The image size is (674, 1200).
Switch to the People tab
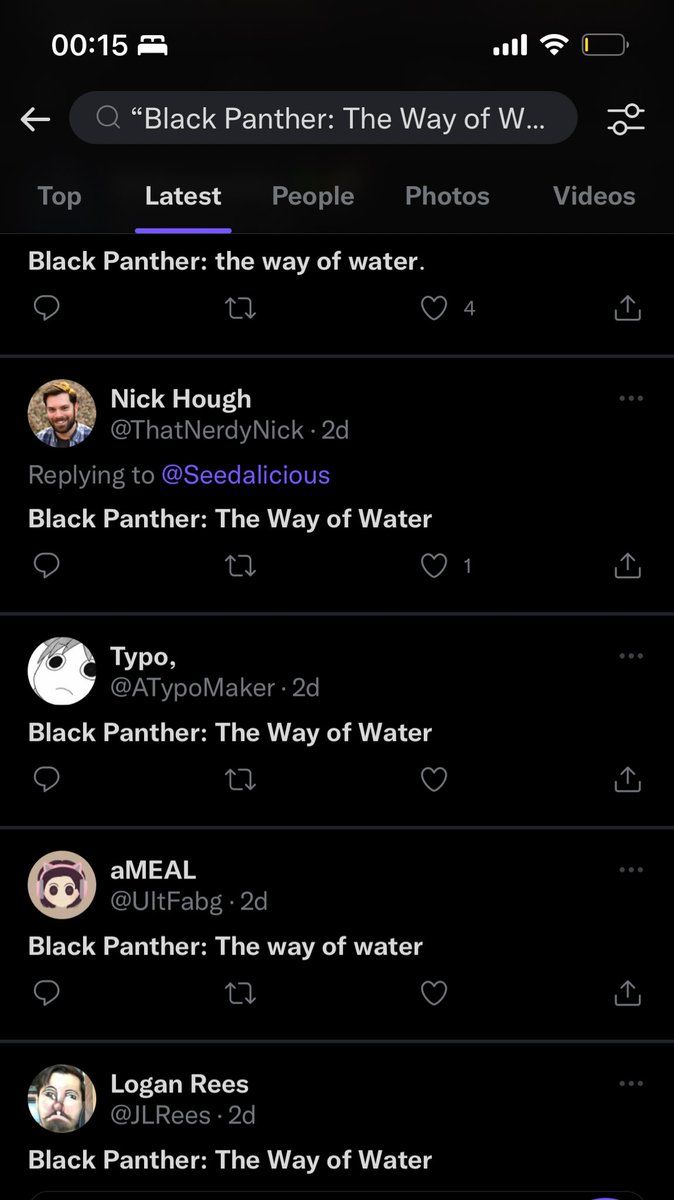click(312, 196)
